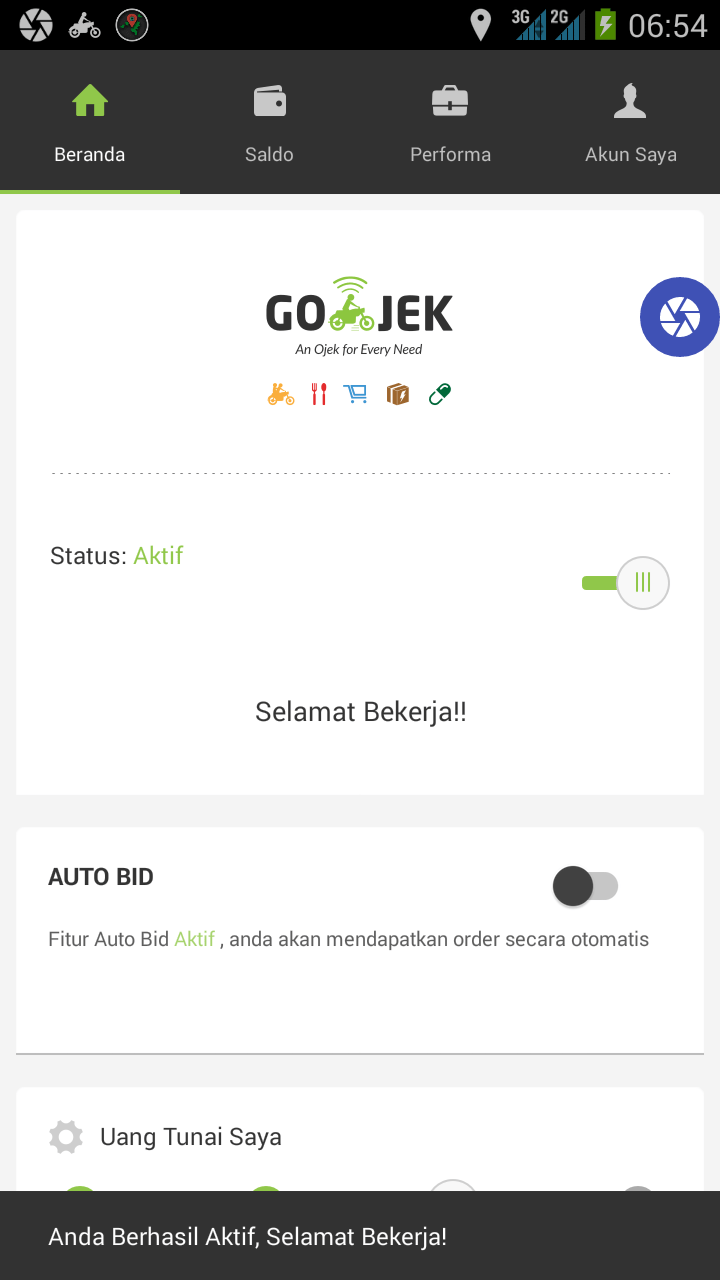Tap the green Aktif status text

[158, 556]
